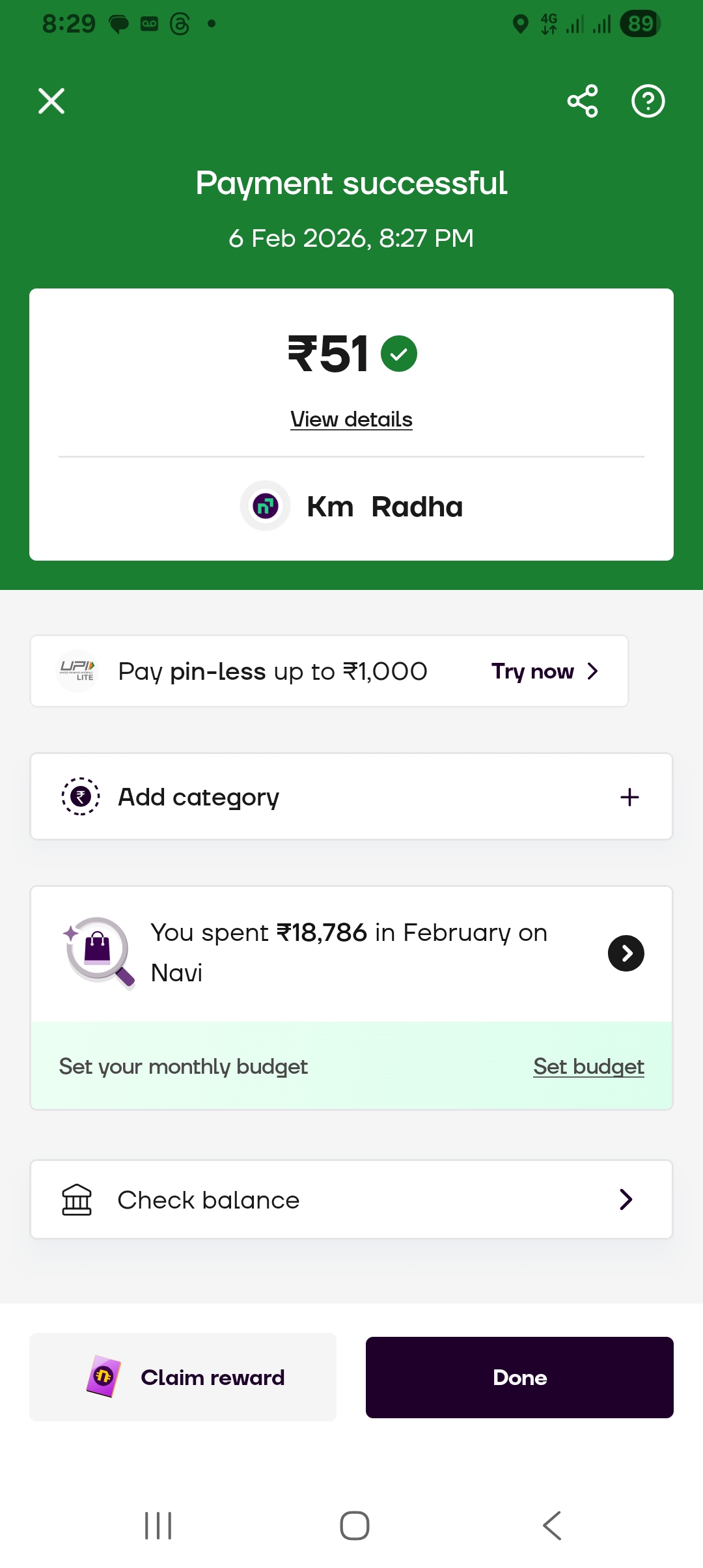Claim reward for this payment
The height and width of the screenshot is (1568, 703).
pos(183,1377)
